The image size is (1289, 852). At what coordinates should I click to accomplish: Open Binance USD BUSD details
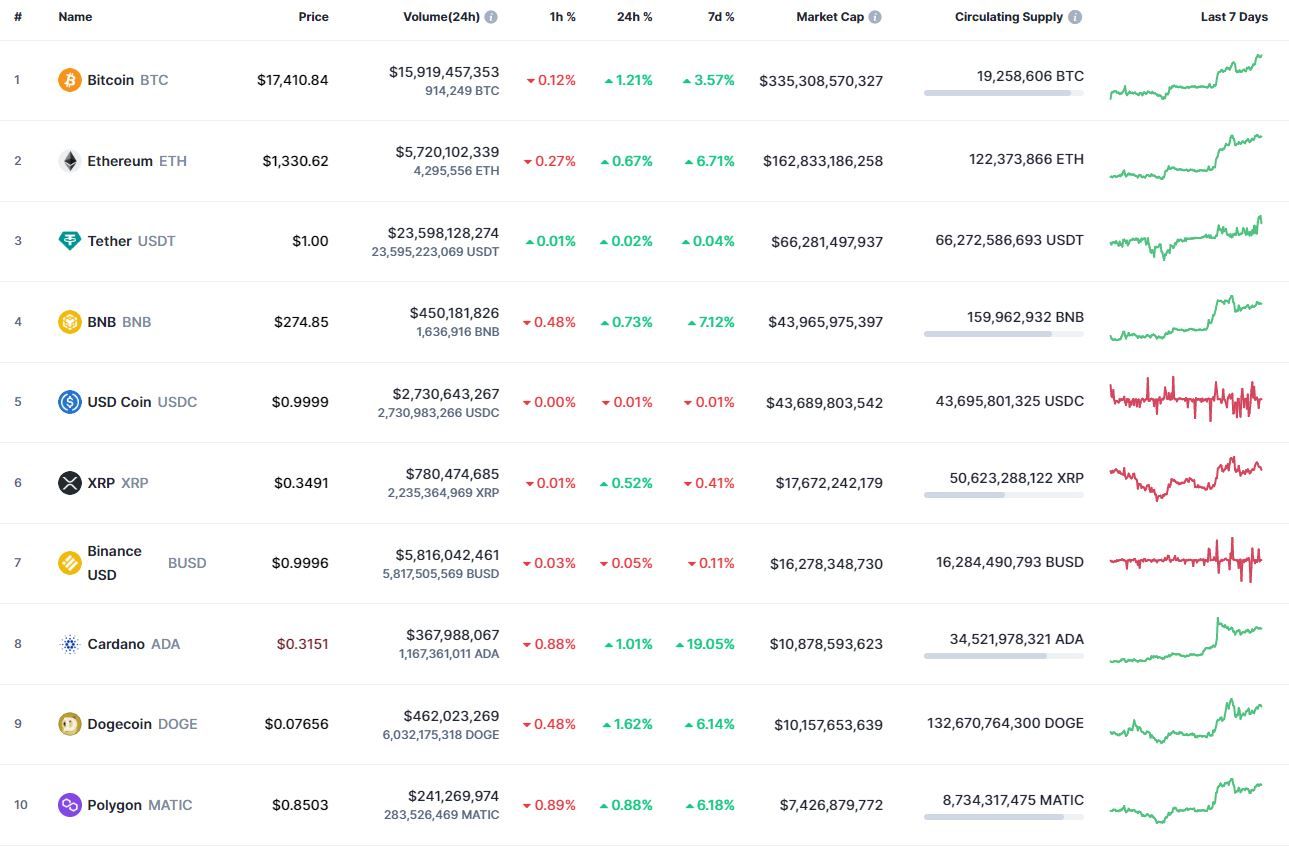click(x=114, y=563)
